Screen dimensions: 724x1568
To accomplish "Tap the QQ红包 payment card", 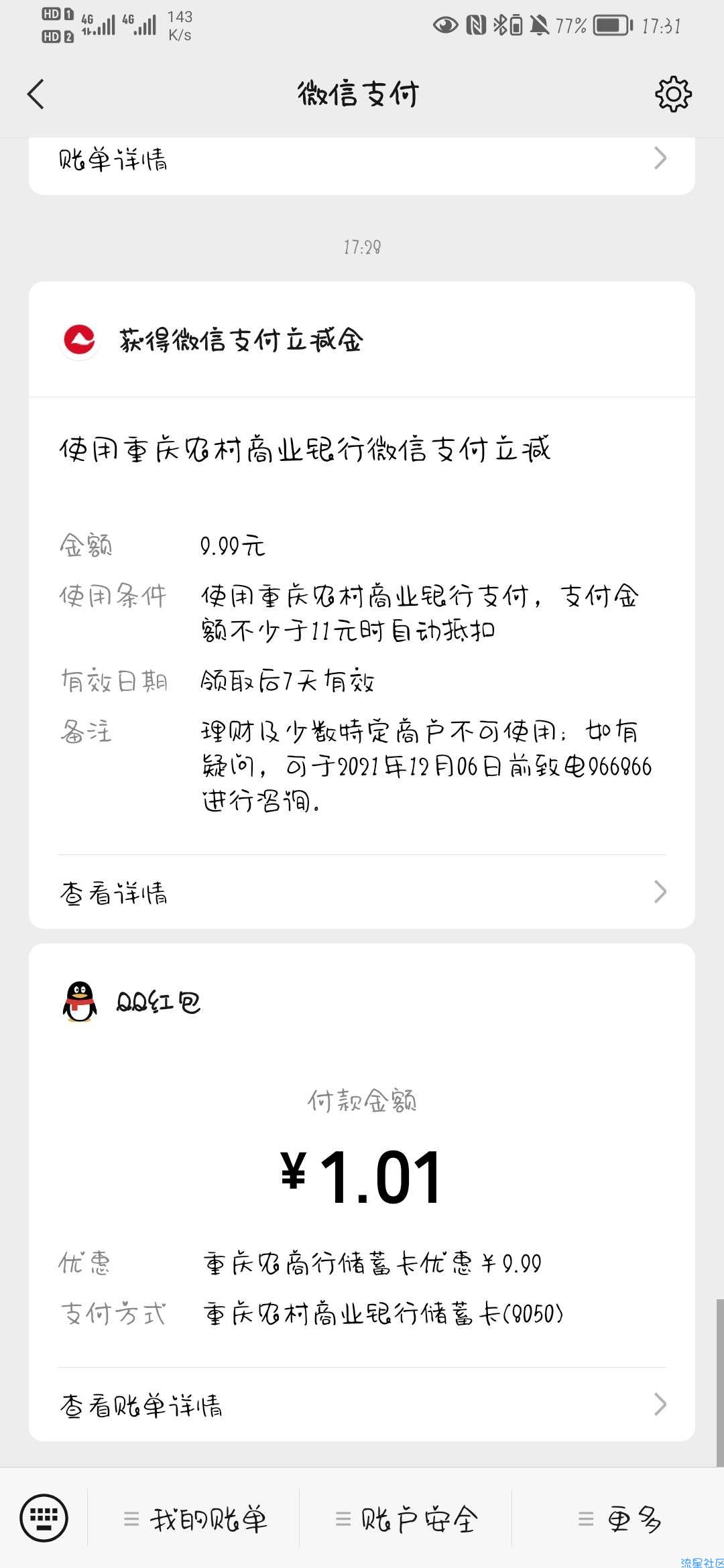I will point(362,1192).
